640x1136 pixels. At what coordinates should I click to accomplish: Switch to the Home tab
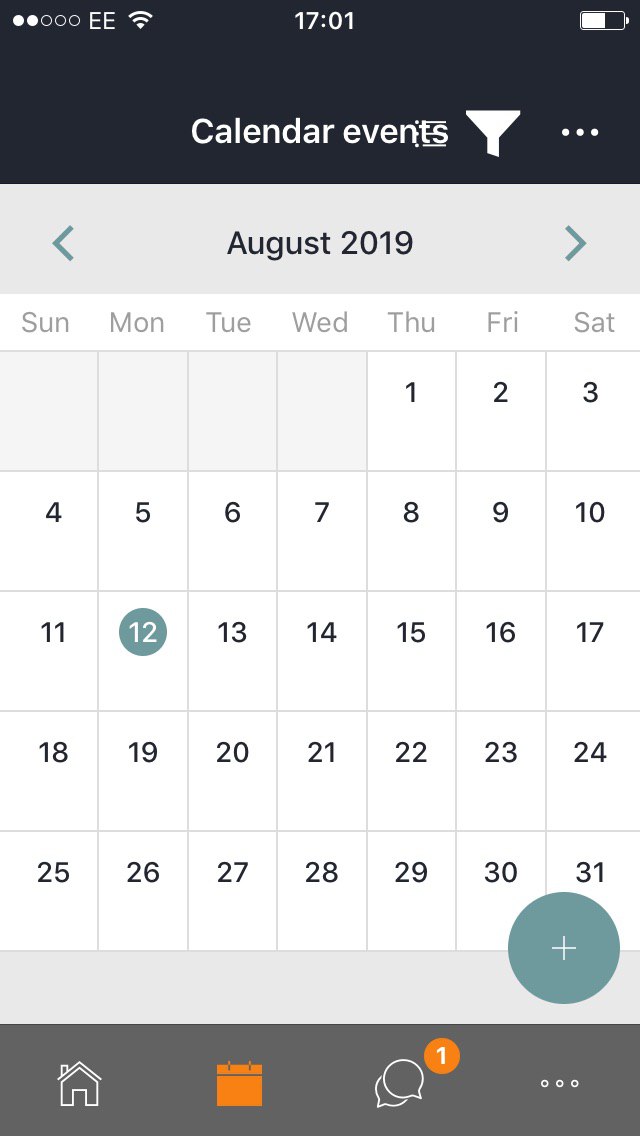point(80,1083)
